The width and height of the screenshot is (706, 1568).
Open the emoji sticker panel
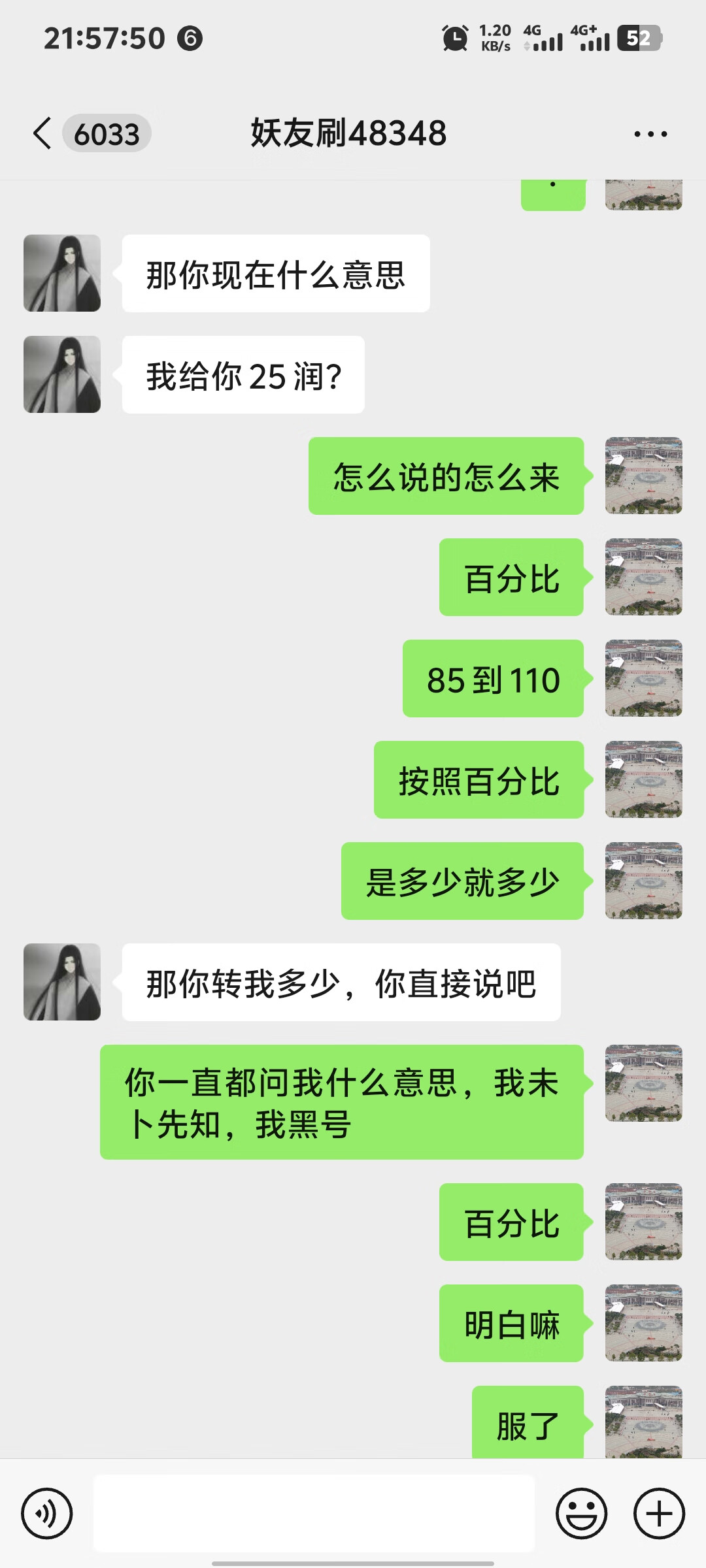click(581, 1513)
